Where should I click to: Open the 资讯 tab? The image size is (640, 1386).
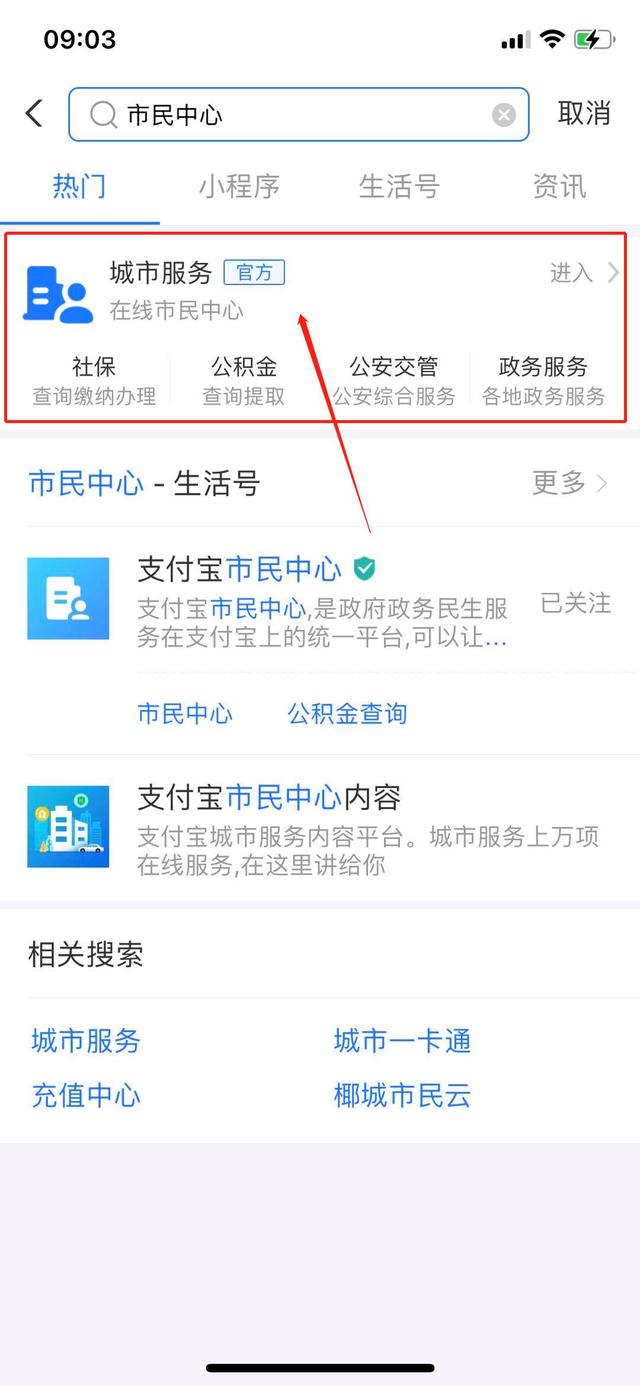tap(559, 186)
